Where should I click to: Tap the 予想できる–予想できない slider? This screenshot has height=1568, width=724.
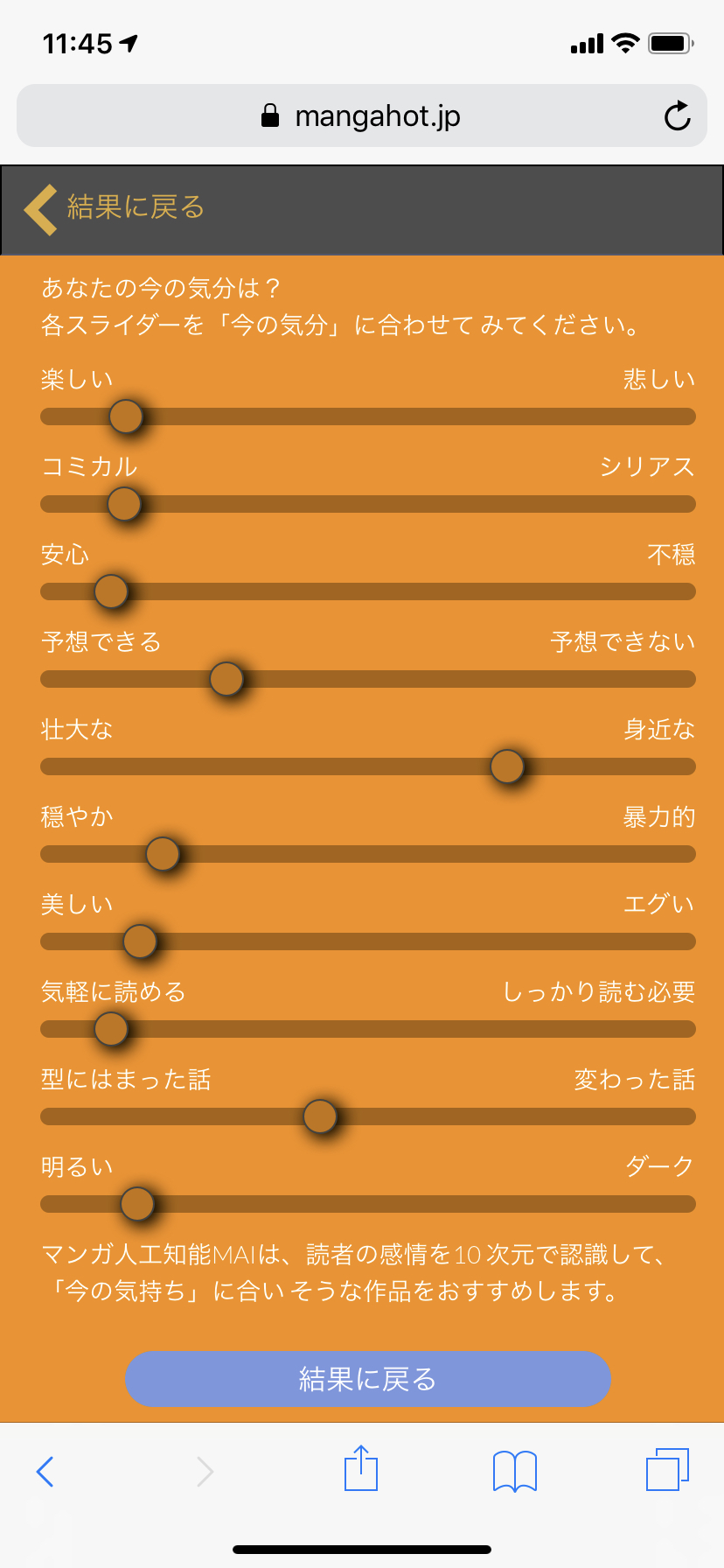pos(368,679)
